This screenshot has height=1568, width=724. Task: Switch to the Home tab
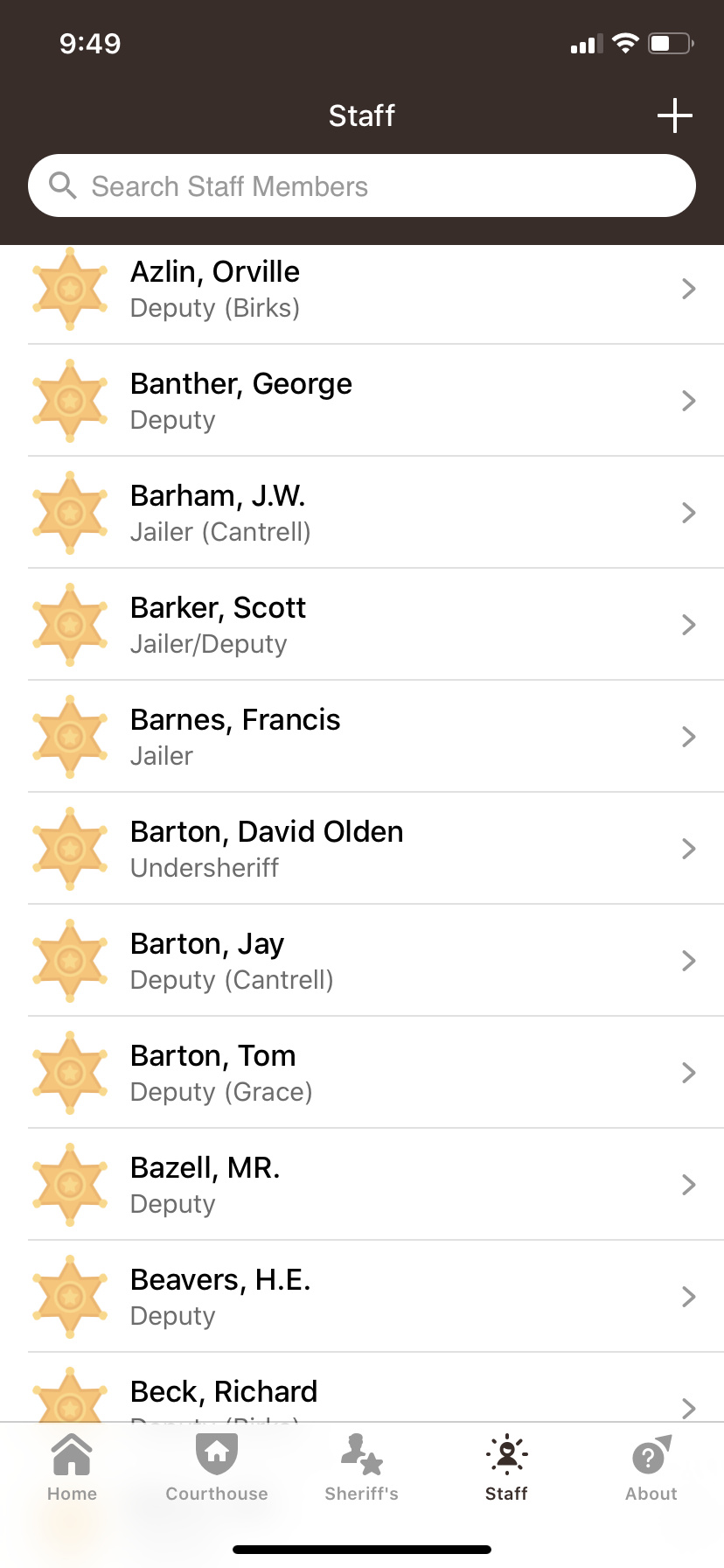pyautogui.click(x=72, y=1468)
